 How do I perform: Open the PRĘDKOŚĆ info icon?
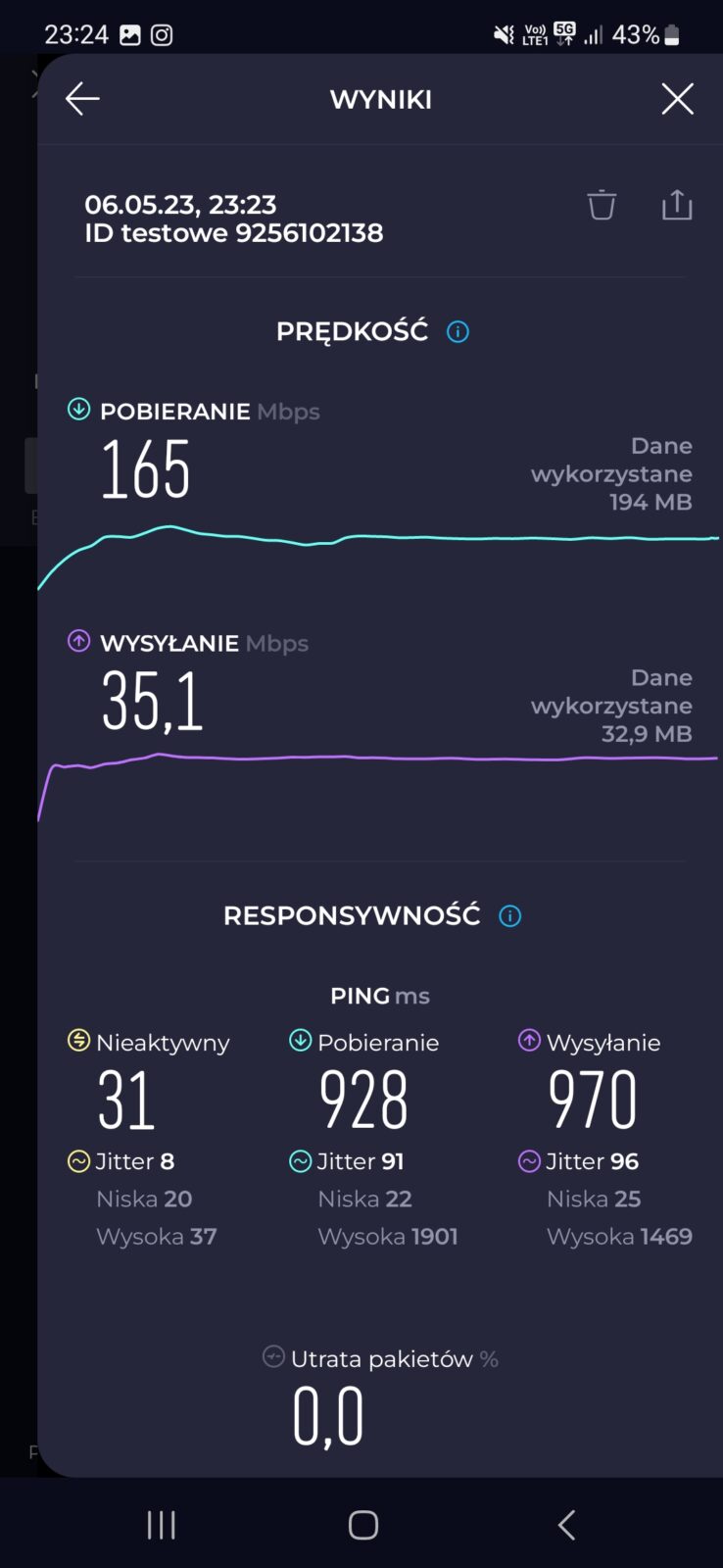click(x=457, y=331)
